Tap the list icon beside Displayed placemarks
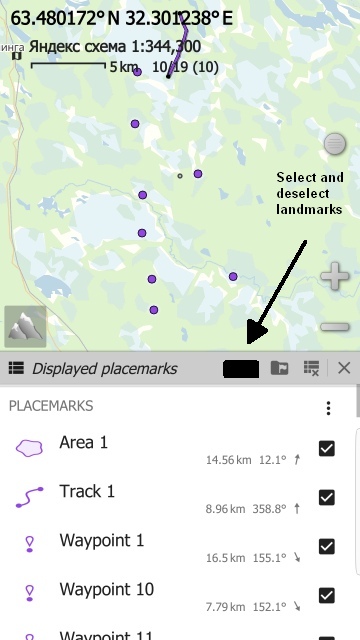The image size is (360, 640). point(16,368)
